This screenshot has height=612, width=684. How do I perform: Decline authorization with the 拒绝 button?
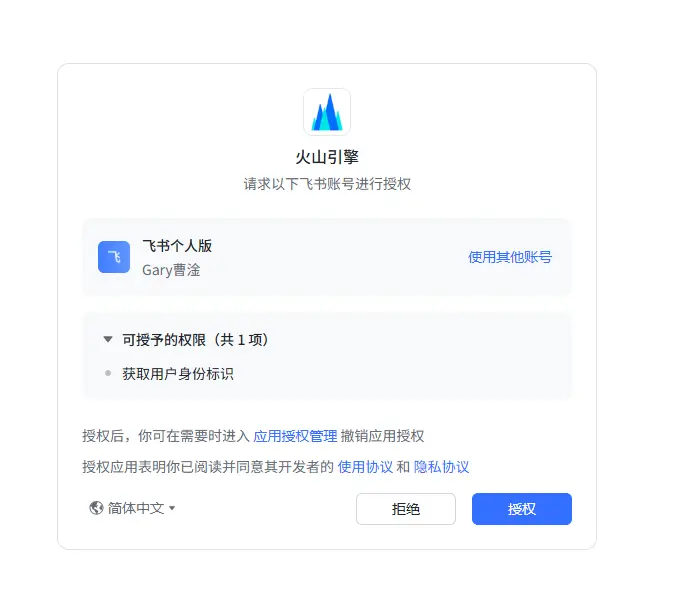tap(406, 509)
